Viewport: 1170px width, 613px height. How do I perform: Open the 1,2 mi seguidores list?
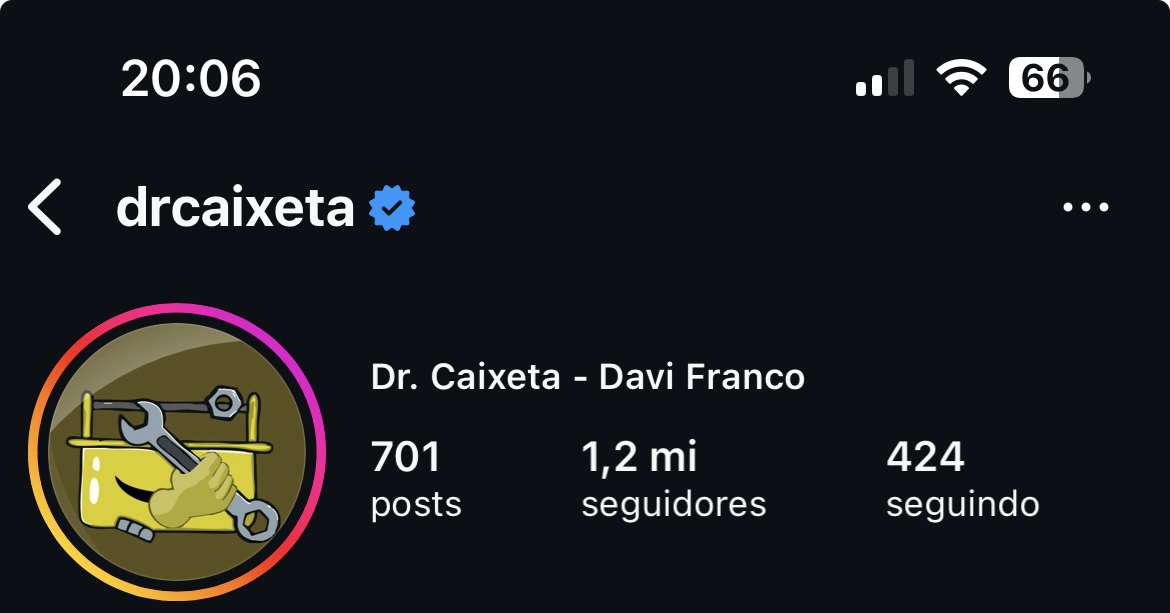673,480
